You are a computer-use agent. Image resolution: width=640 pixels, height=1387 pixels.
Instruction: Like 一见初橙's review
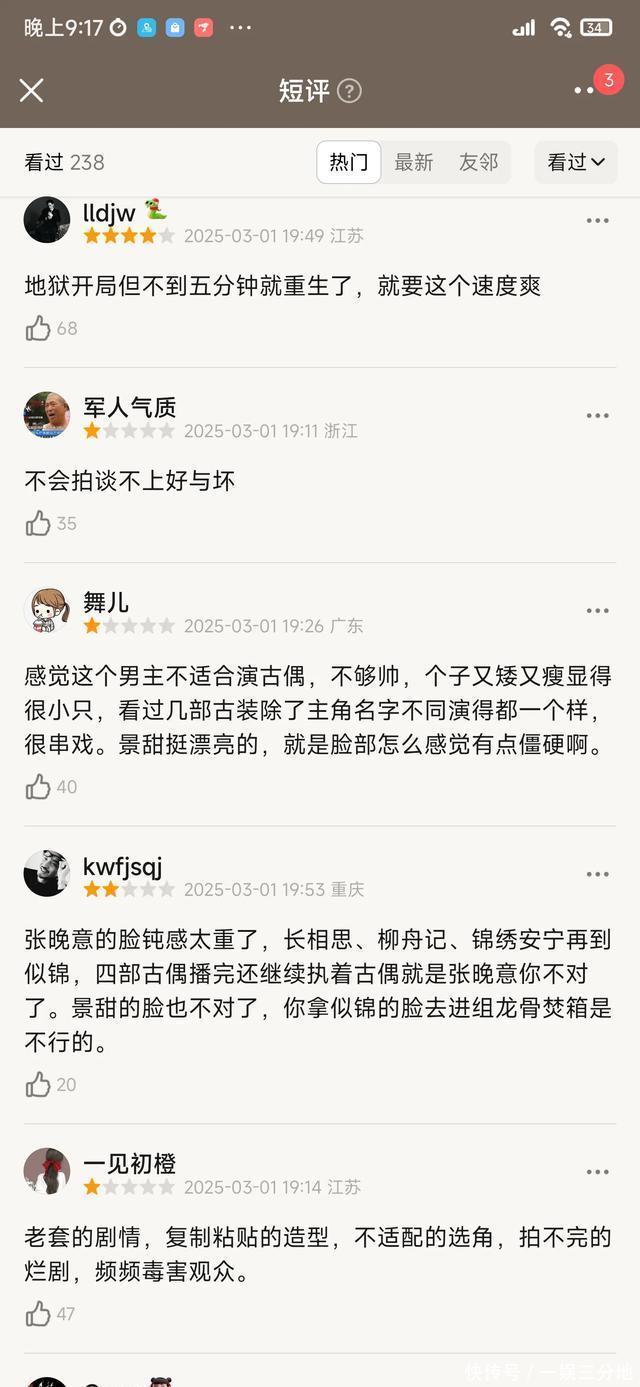click(x=39, y=1313)
